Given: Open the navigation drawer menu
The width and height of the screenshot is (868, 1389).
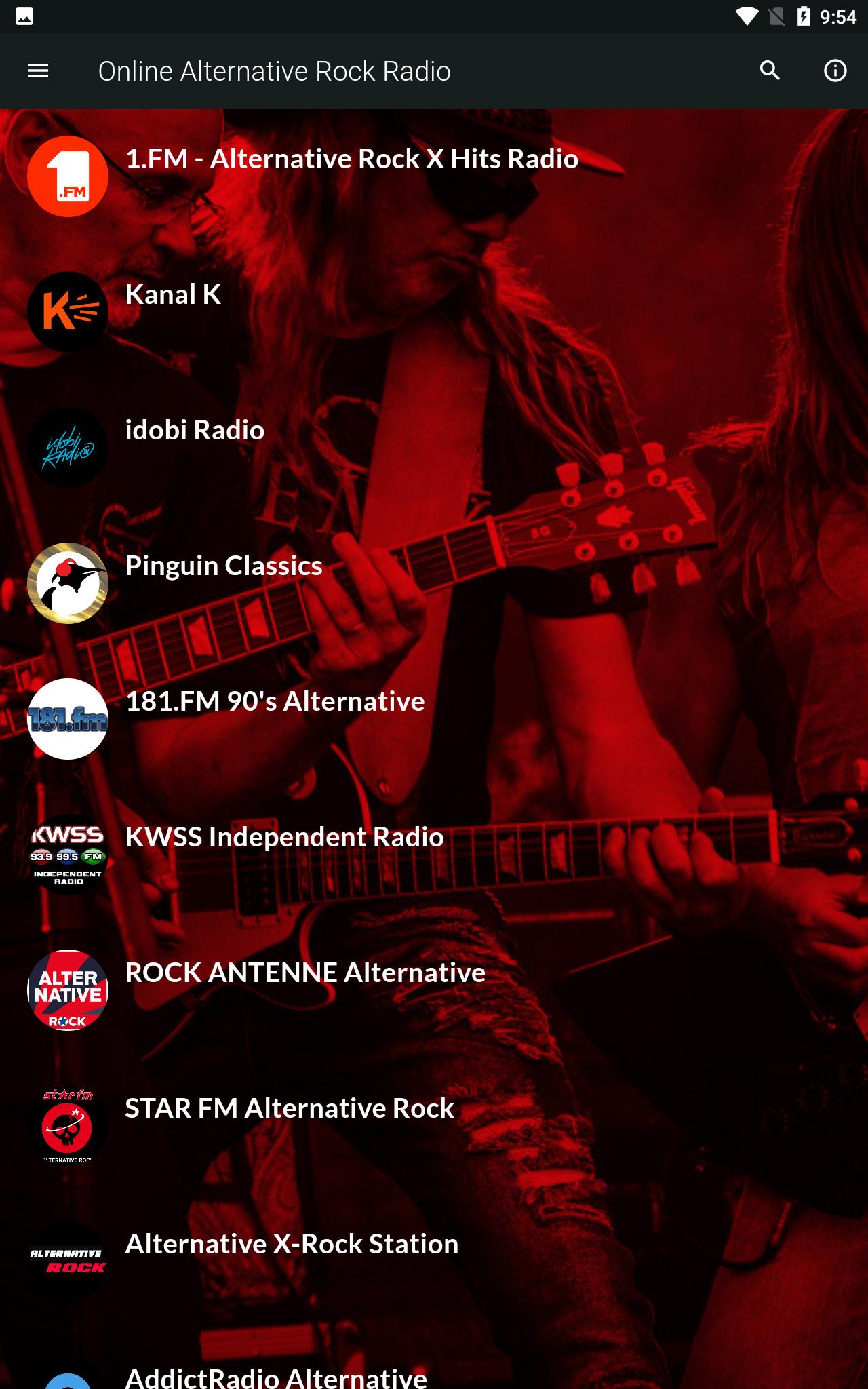Looking at the screenshot, I should click(x=38, y=71).
